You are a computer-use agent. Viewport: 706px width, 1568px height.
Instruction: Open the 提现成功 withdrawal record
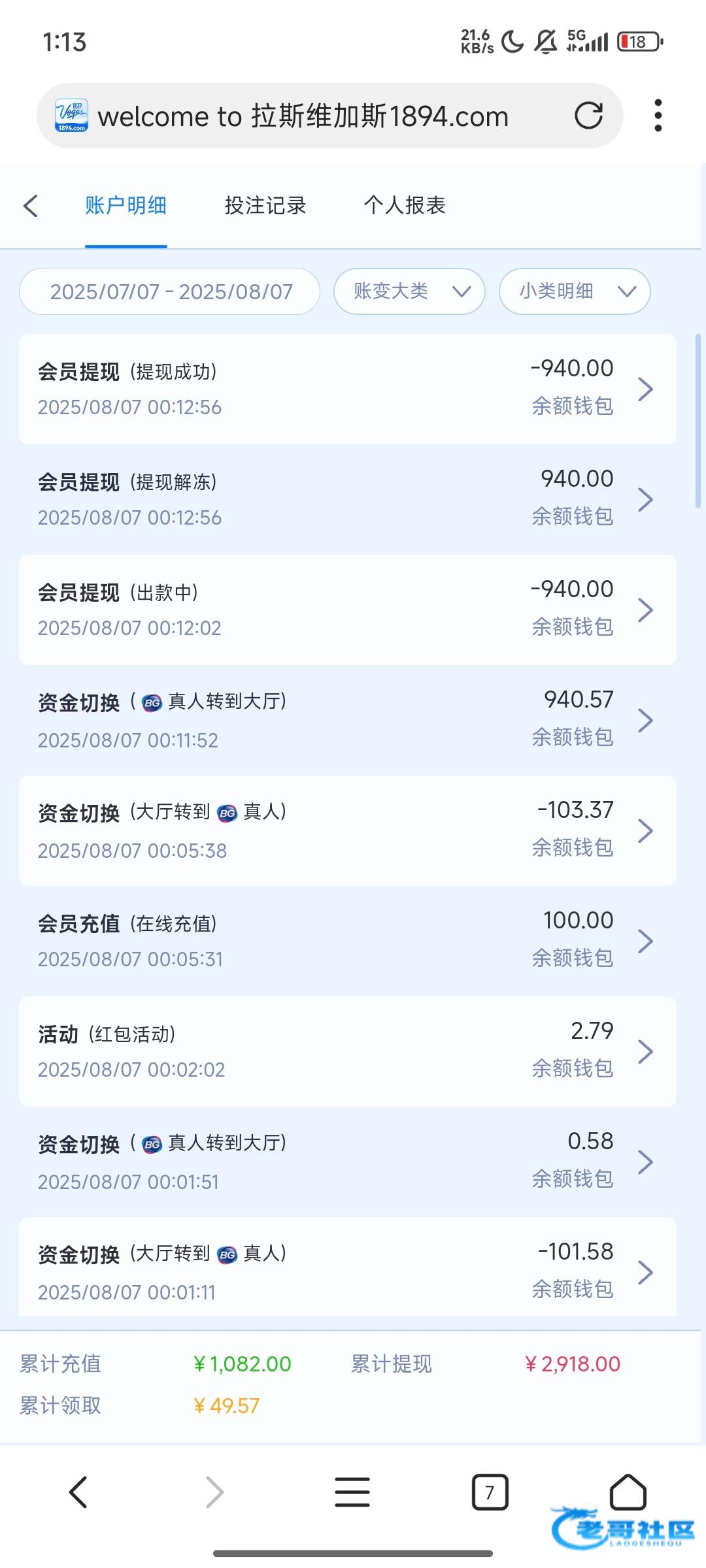pos(348,389)
